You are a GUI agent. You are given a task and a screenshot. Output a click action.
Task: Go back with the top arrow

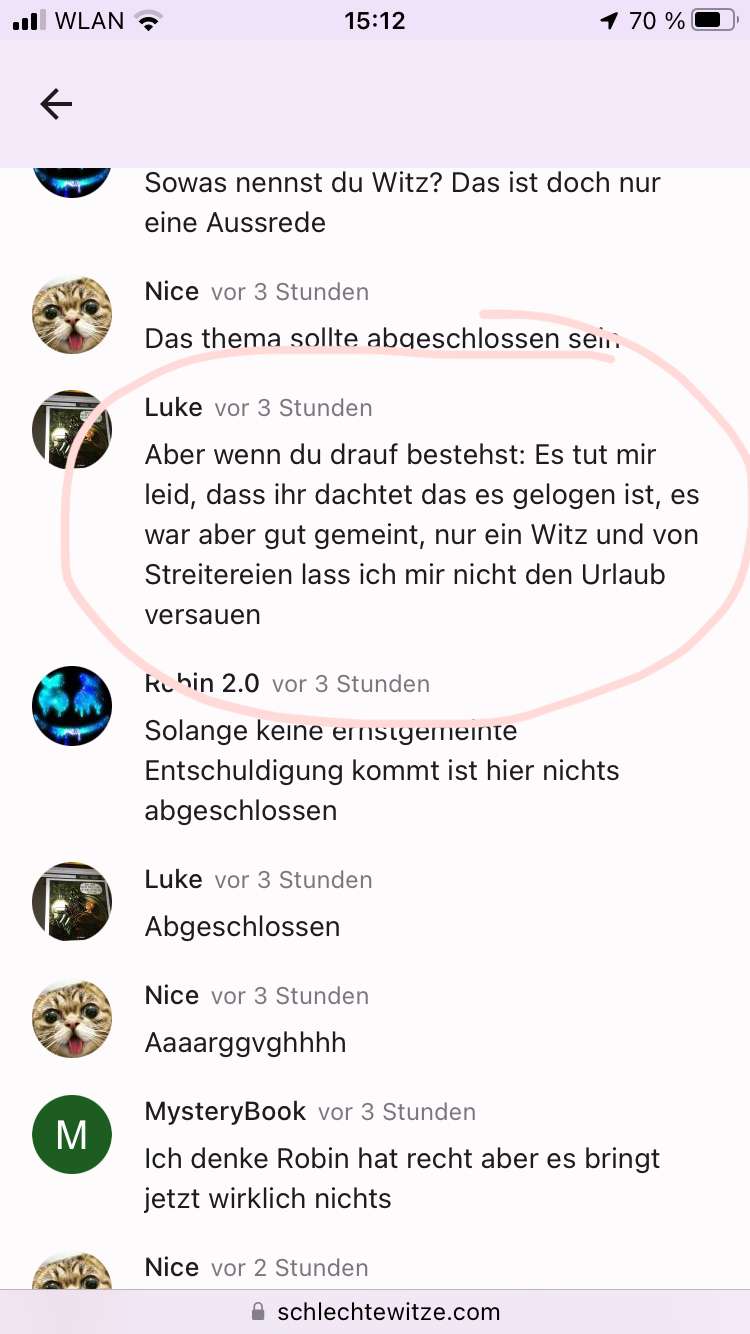pos(56,104)
